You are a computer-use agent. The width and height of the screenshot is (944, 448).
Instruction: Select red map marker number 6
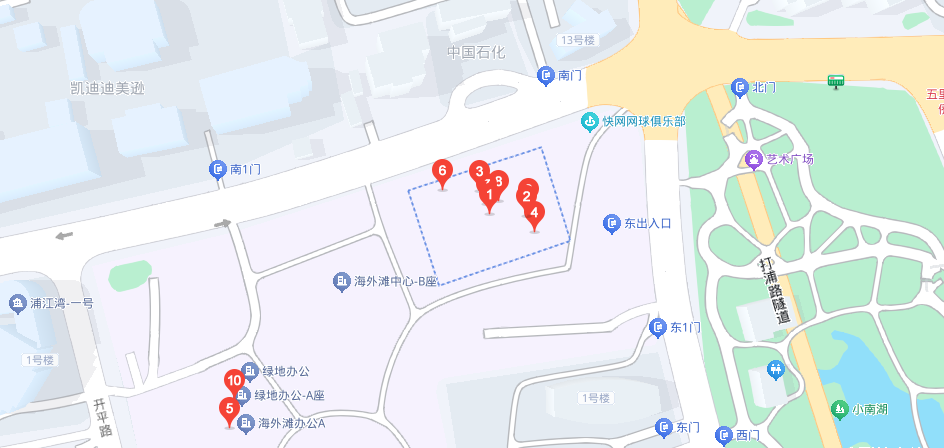pos(442,172)
